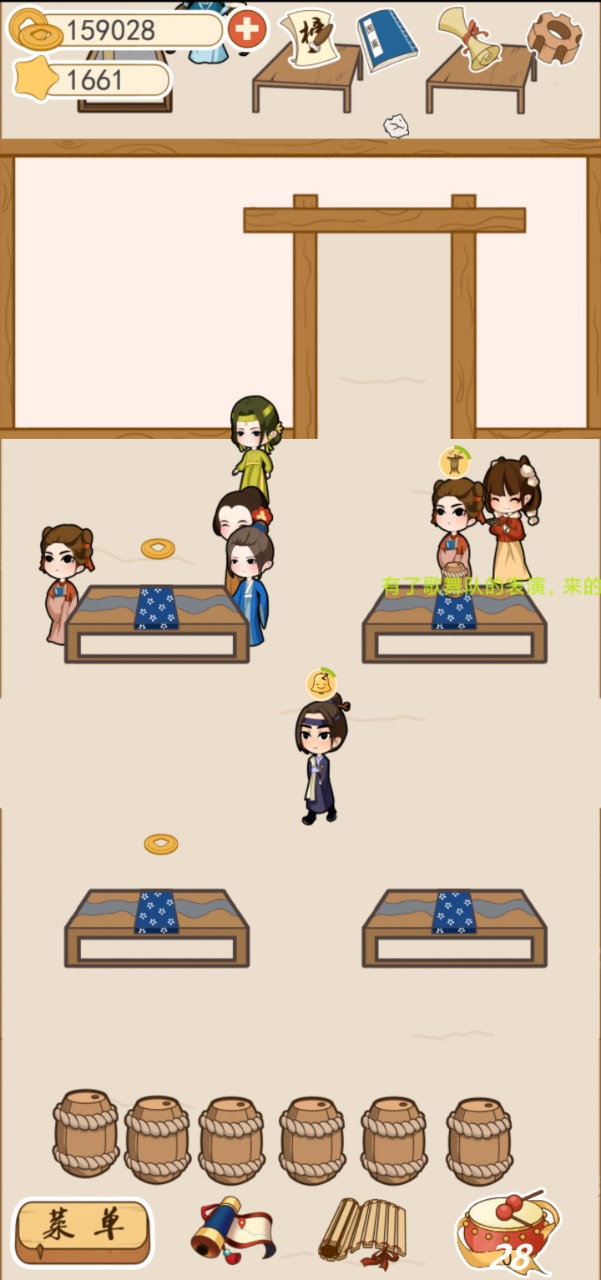
Task: Collect the coin above the left table
Action: (158, 548)
